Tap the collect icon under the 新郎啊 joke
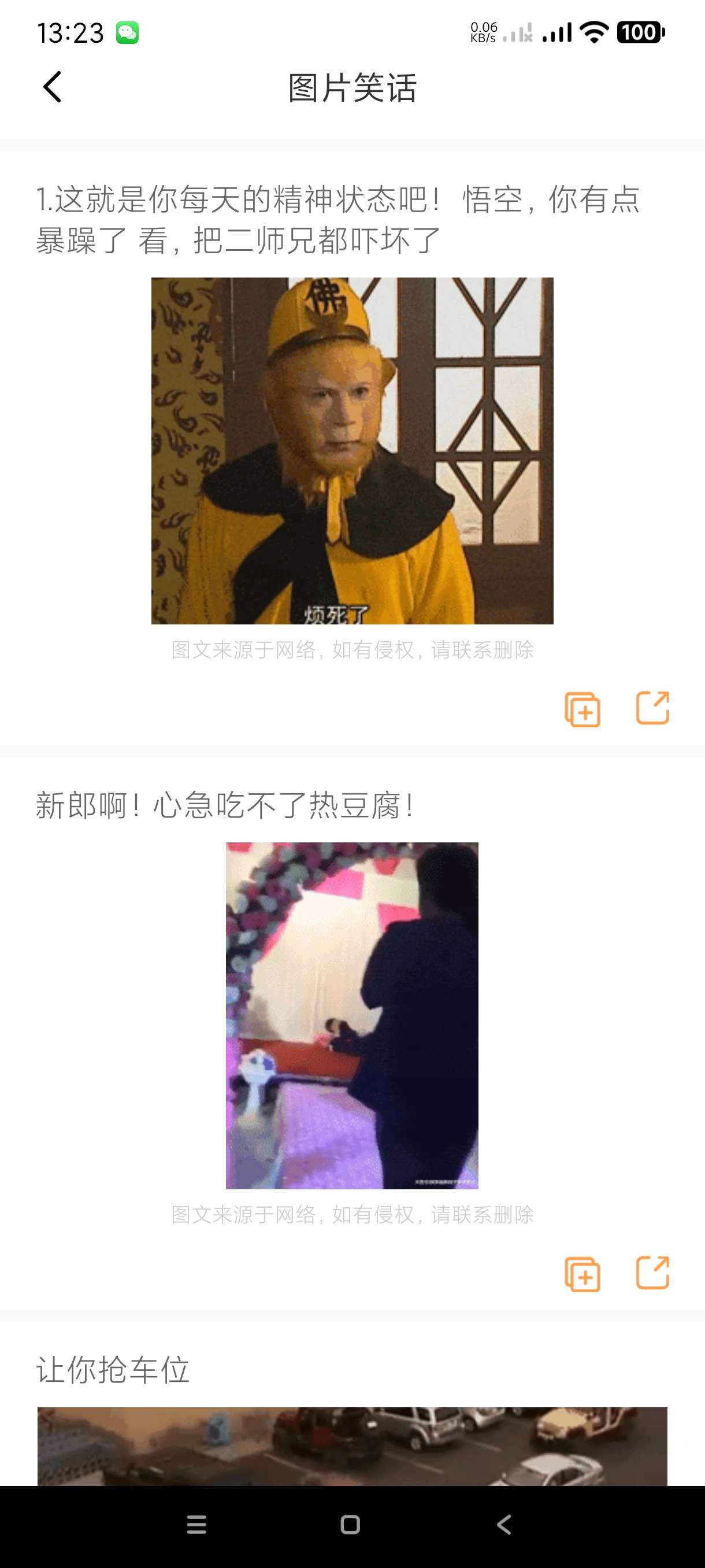The width and height of the screenshot is (705, 1568). [x=582, y=1274]
